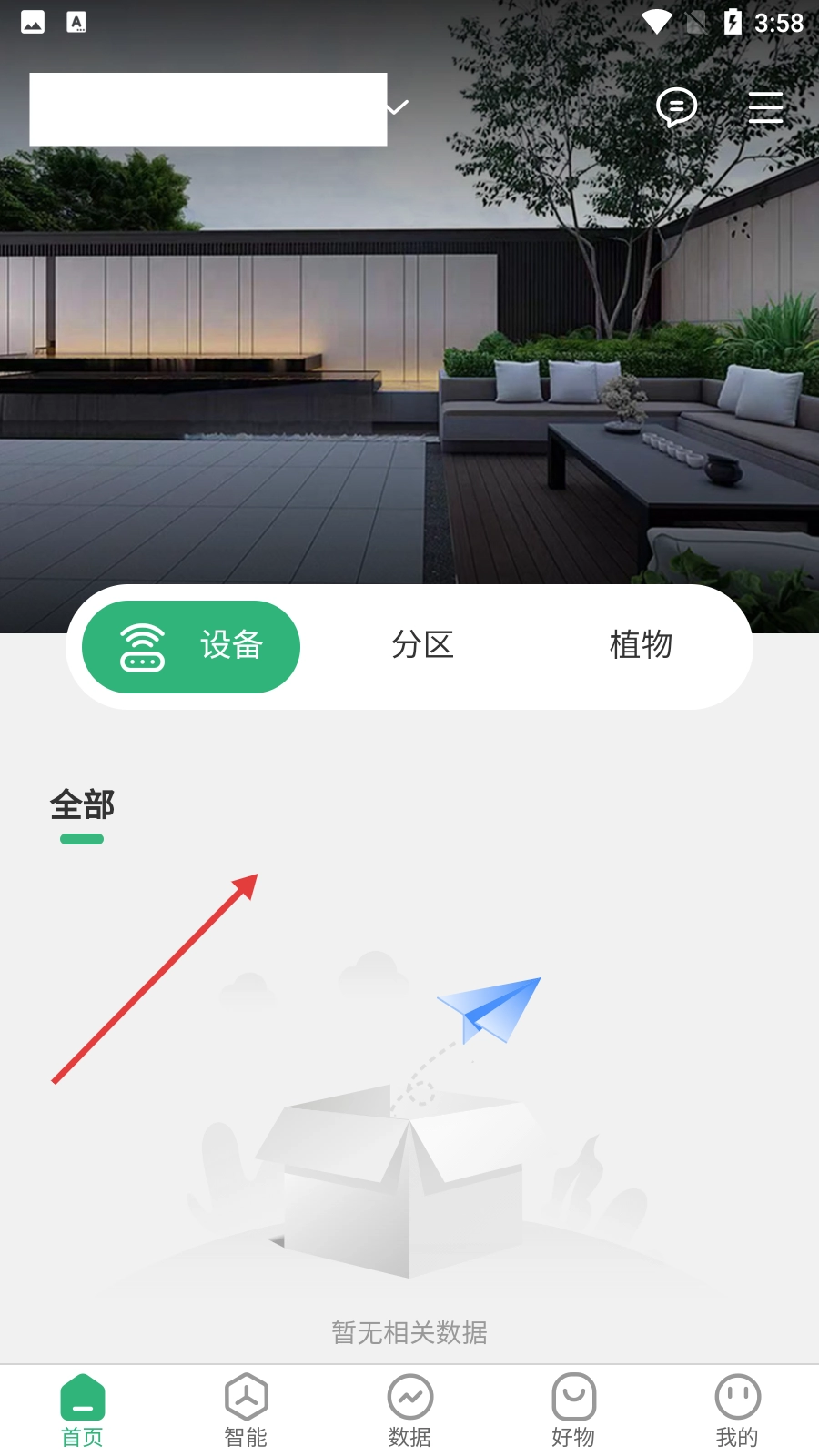Open the messages chat bubble icon
The width and height of the screenshot is (819, 1456).
tap(676, 107)
